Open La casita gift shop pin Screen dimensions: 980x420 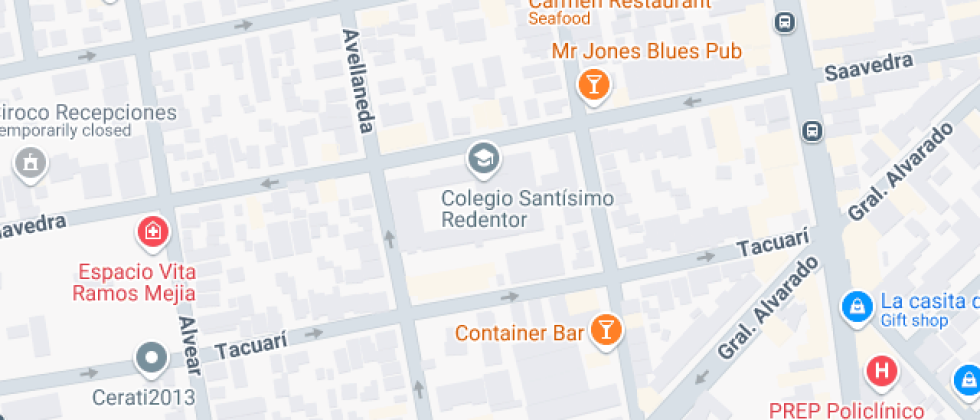[857, 307]
